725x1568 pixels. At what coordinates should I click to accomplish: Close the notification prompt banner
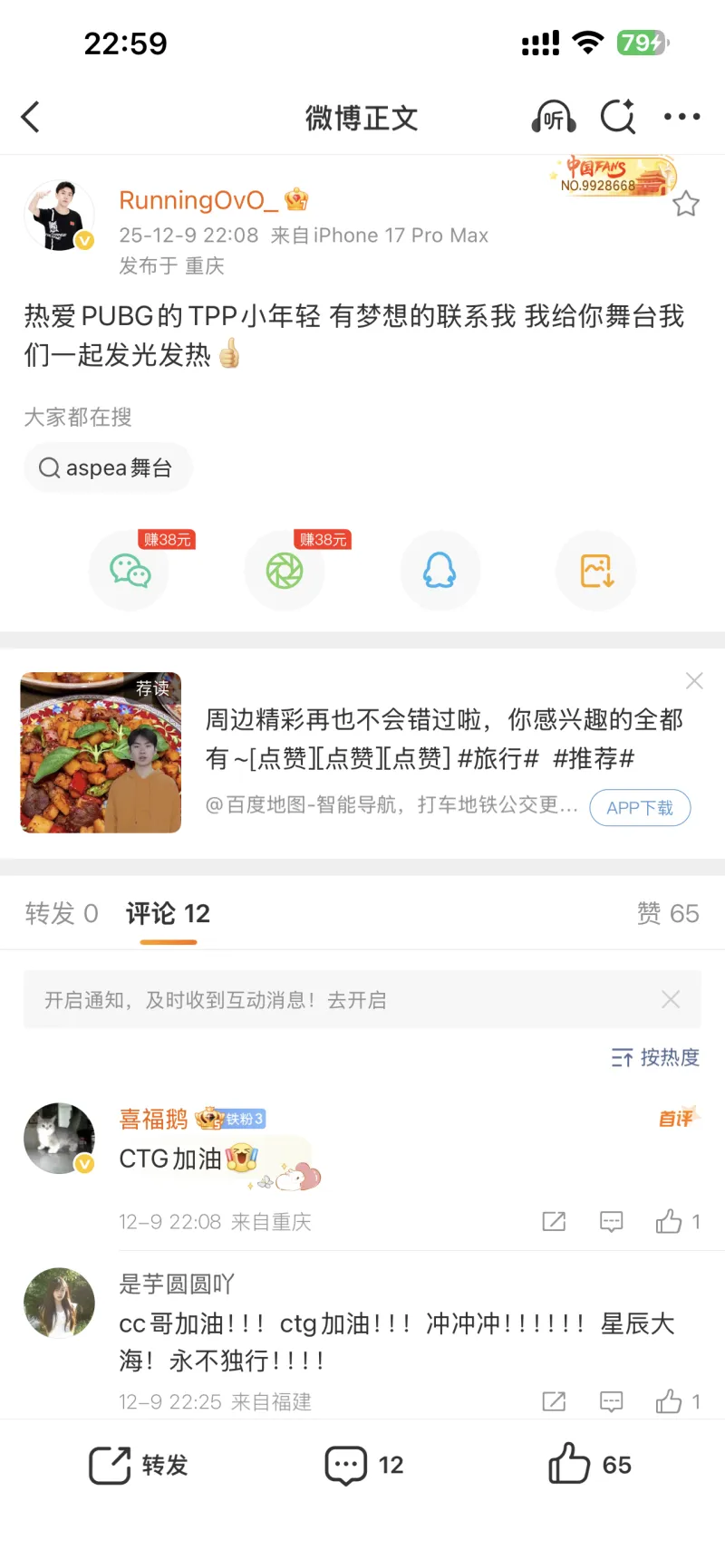tap(671, 999)
